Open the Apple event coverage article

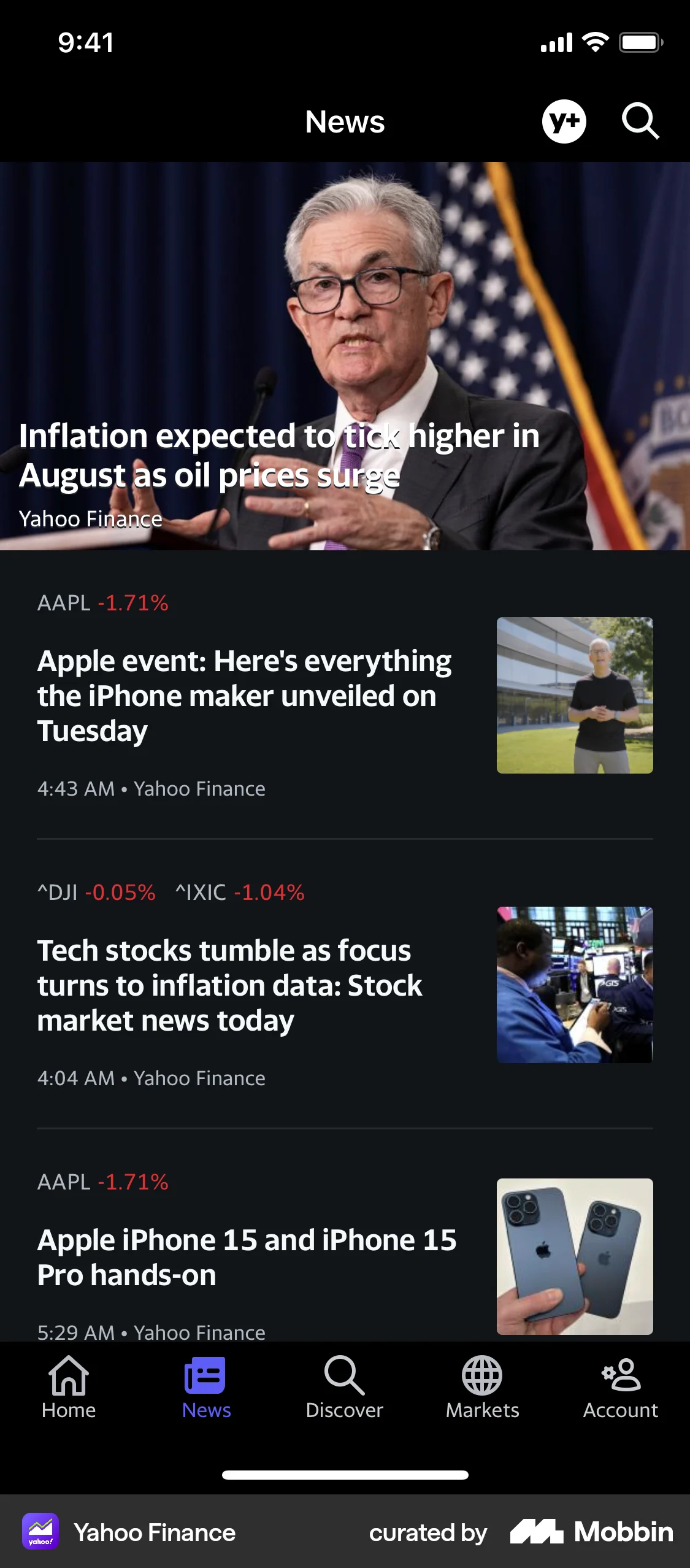pos(244,696)
